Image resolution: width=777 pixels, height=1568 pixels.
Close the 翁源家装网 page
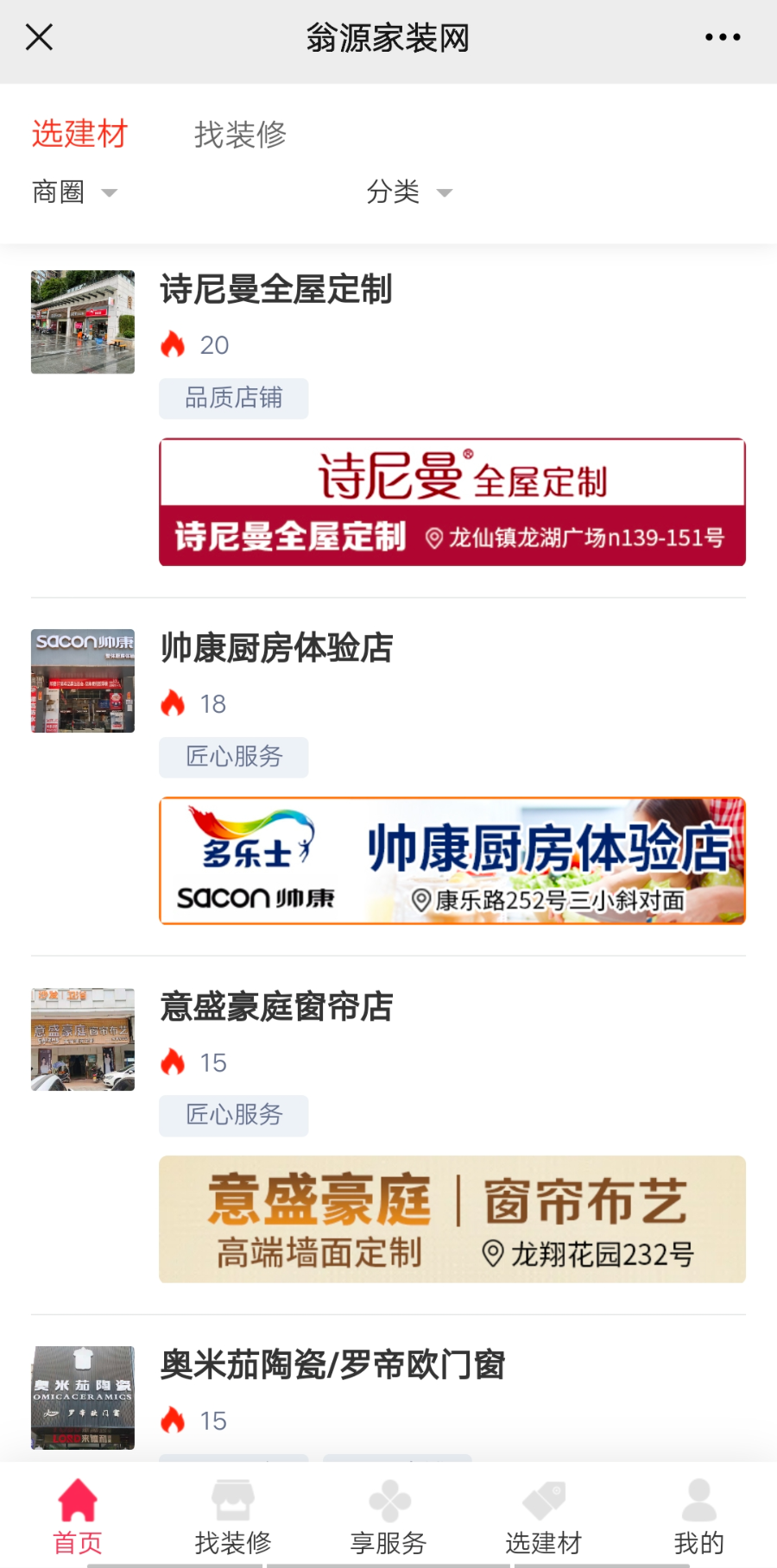click(39, 37)
